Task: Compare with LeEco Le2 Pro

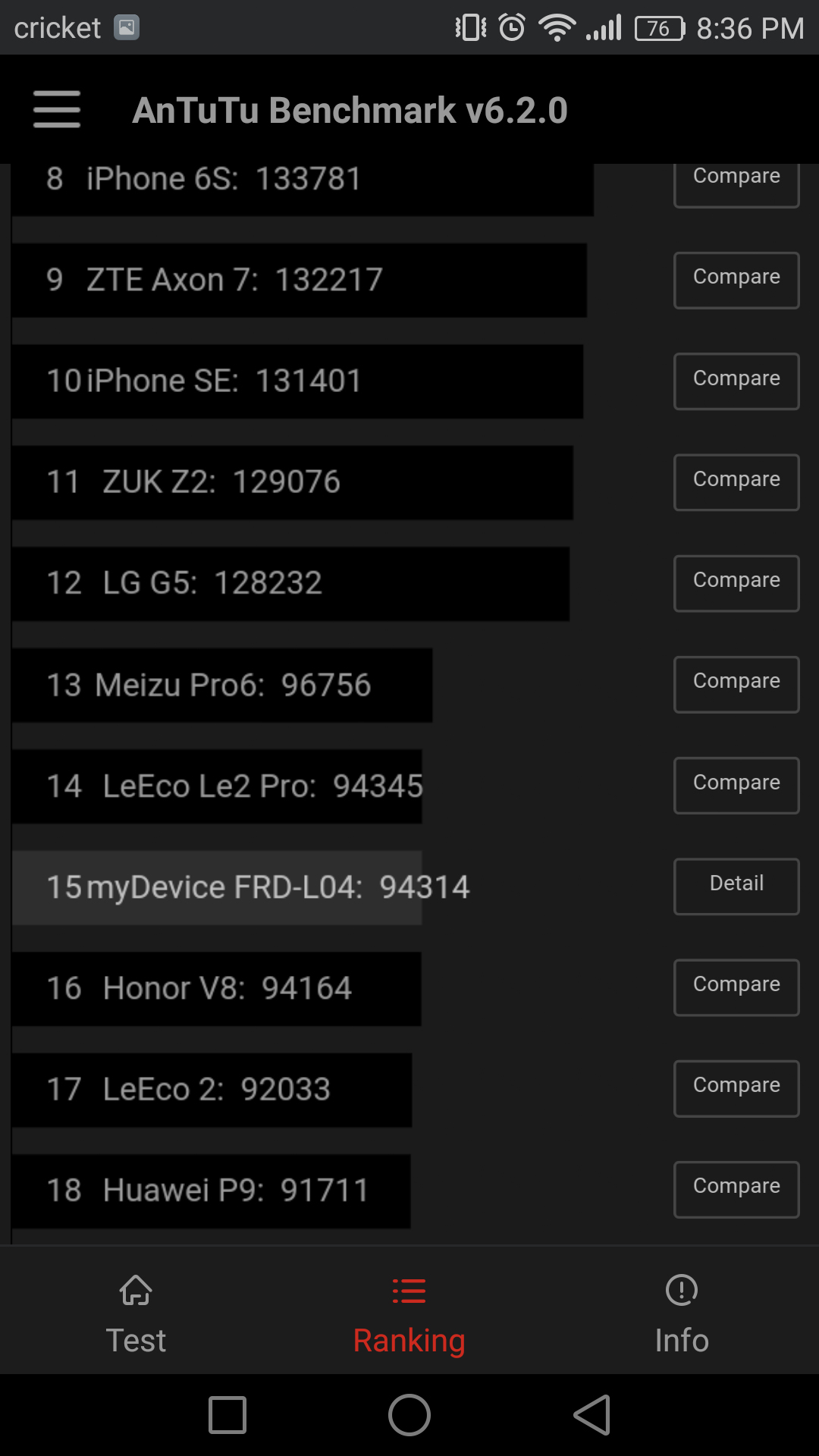Action: 736,785
